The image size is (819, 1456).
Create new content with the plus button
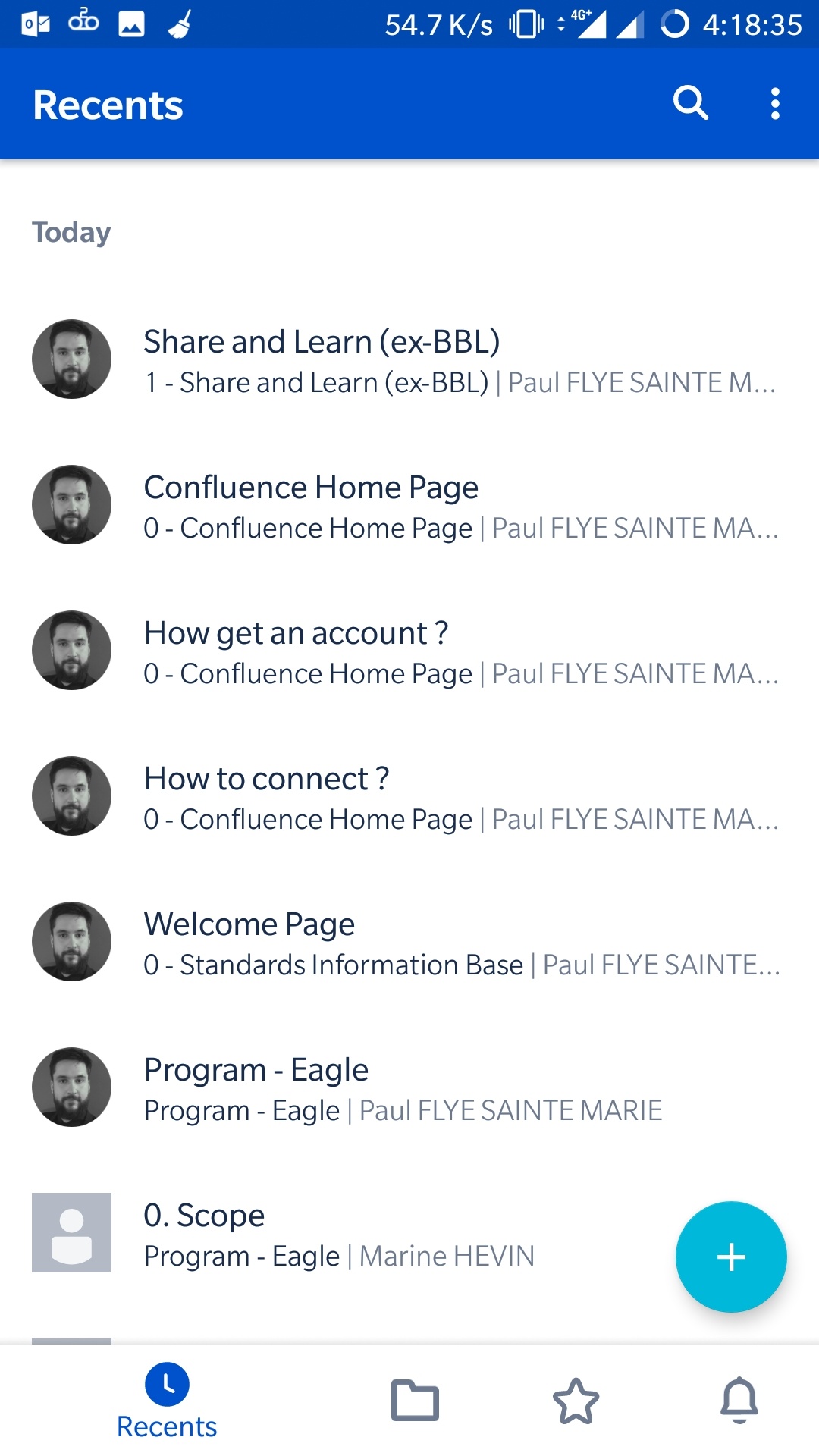click(731, 1257)
